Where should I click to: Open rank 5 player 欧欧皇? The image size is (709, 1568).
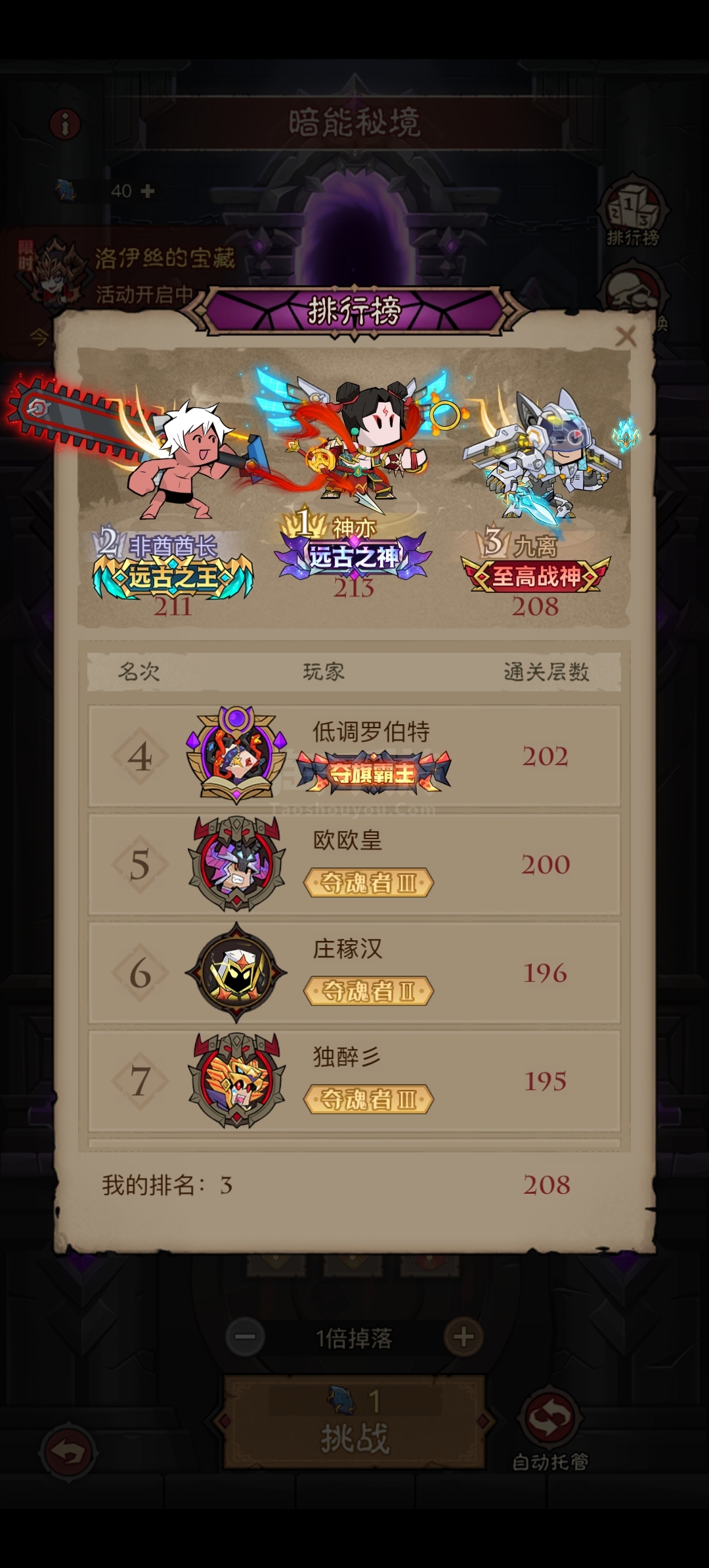[x=354, y=864]
